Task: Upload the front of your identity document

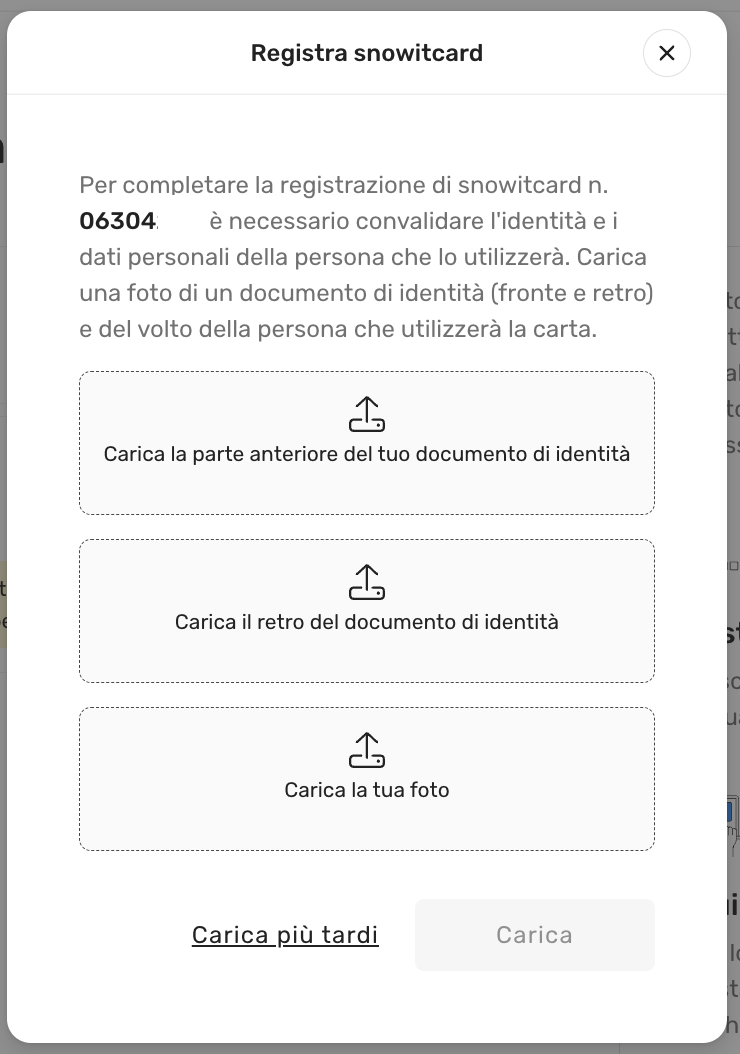Action: point(367,443)
